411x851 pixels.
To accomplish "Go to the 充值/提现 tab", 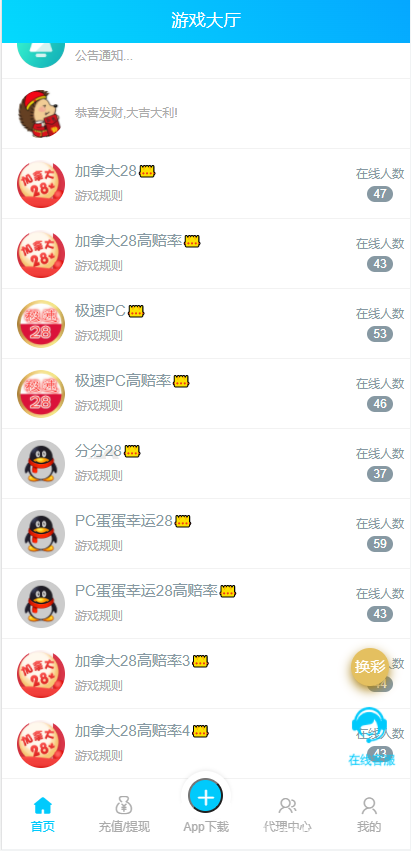I will [124, 815].
